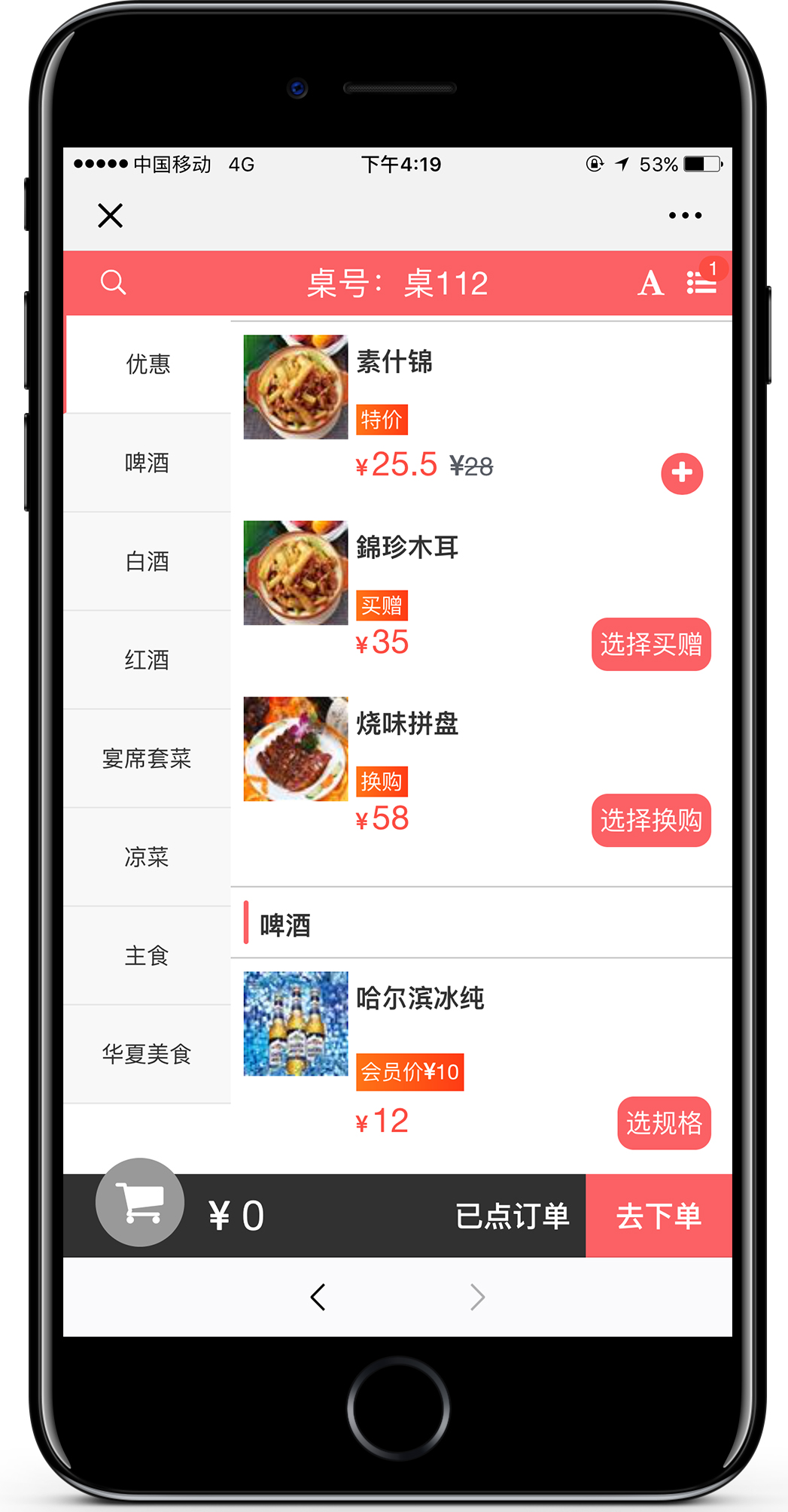Open the three-dot overflow menu

pos(685,216)
